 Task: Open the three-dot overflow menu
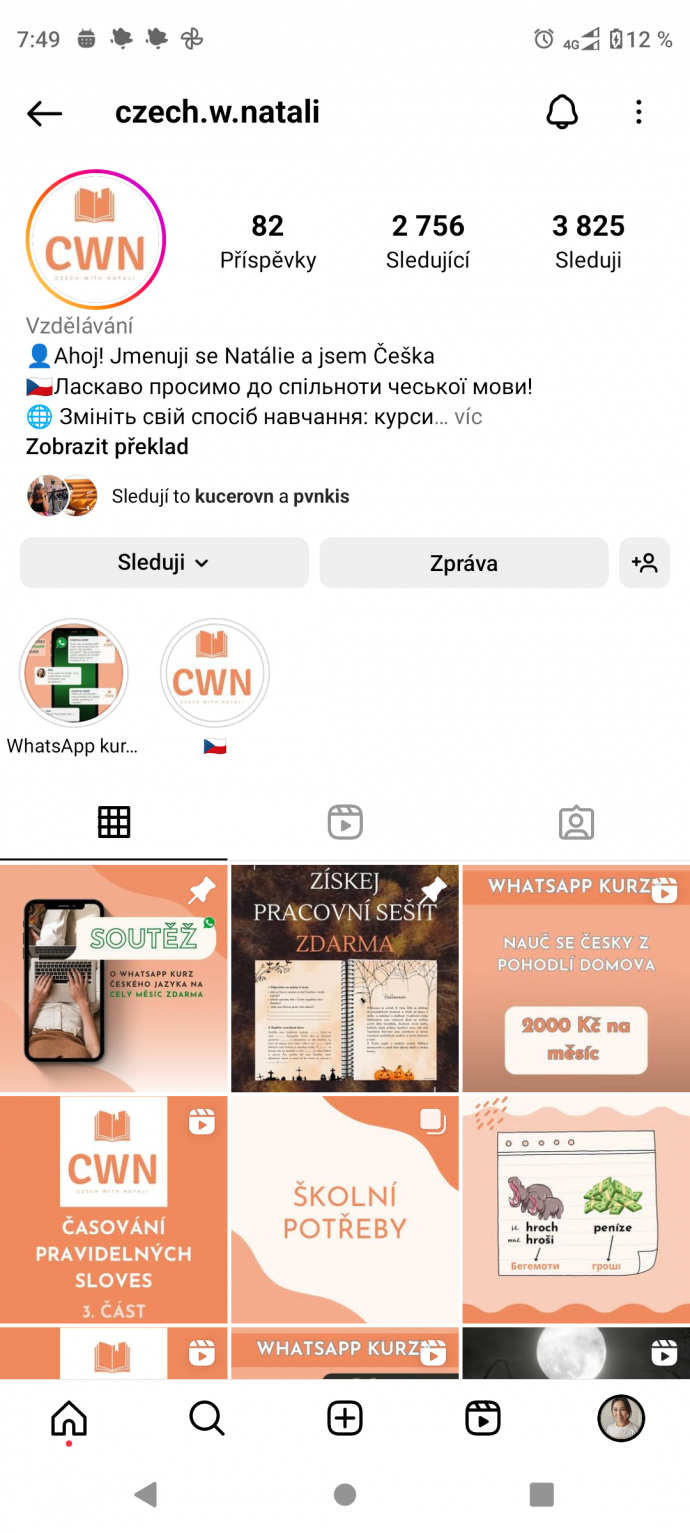pyautogui.click(x=639, y=112)
